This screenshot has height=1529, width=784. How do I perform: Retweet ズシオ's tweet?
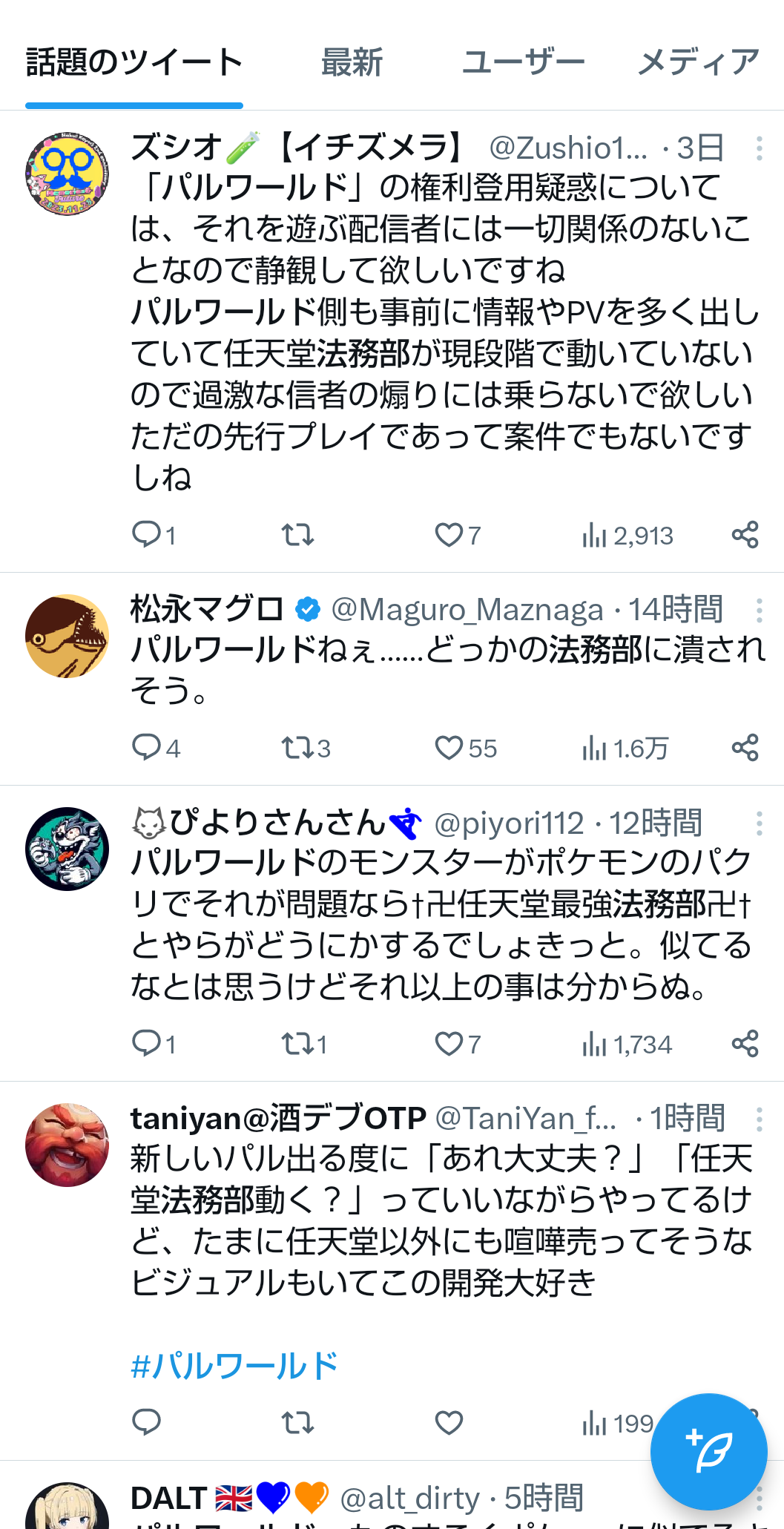click(x=297, y=535)
